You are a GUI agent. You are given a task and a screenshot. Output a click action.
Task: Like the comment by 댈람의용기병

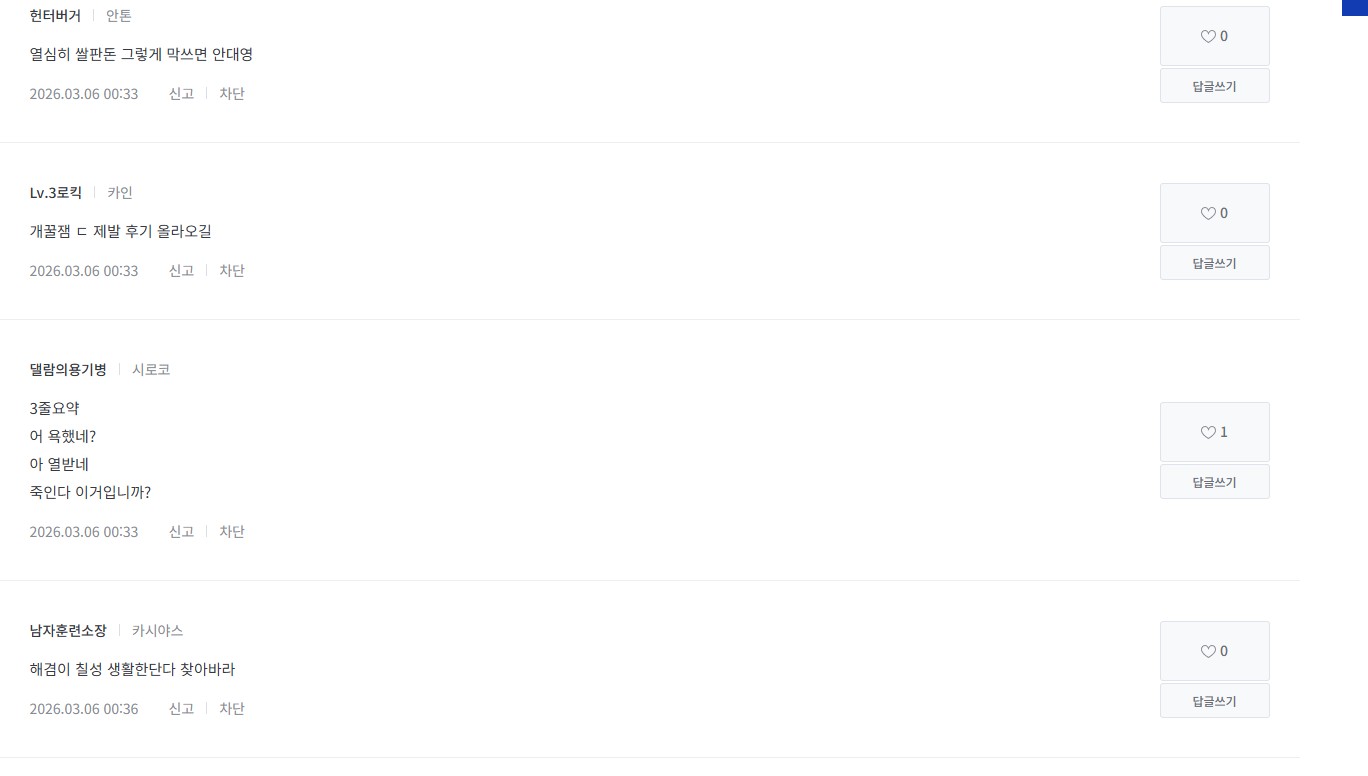(x=1214, y=432)
